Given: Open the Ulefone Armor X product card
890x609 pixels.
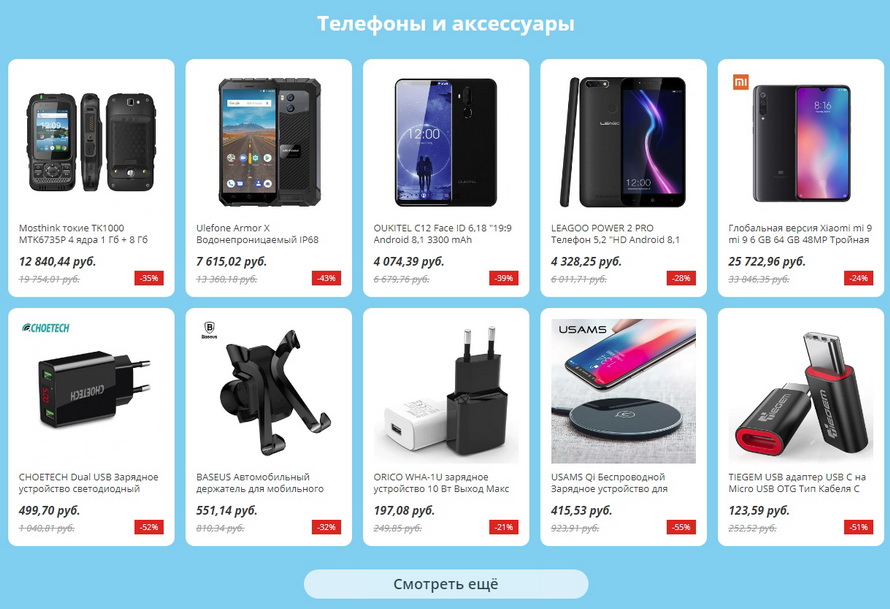Looking at the screenshot, I should [x=268, y=178].
